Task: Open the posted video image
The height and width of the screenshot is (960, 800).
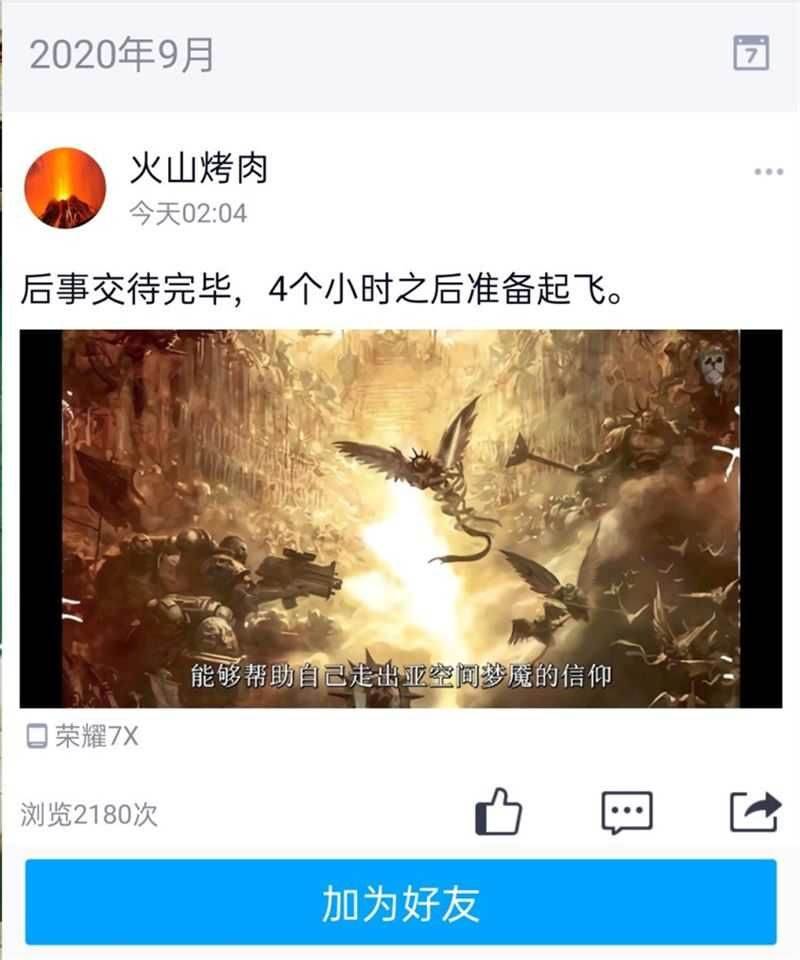Action: coord(400,518)
